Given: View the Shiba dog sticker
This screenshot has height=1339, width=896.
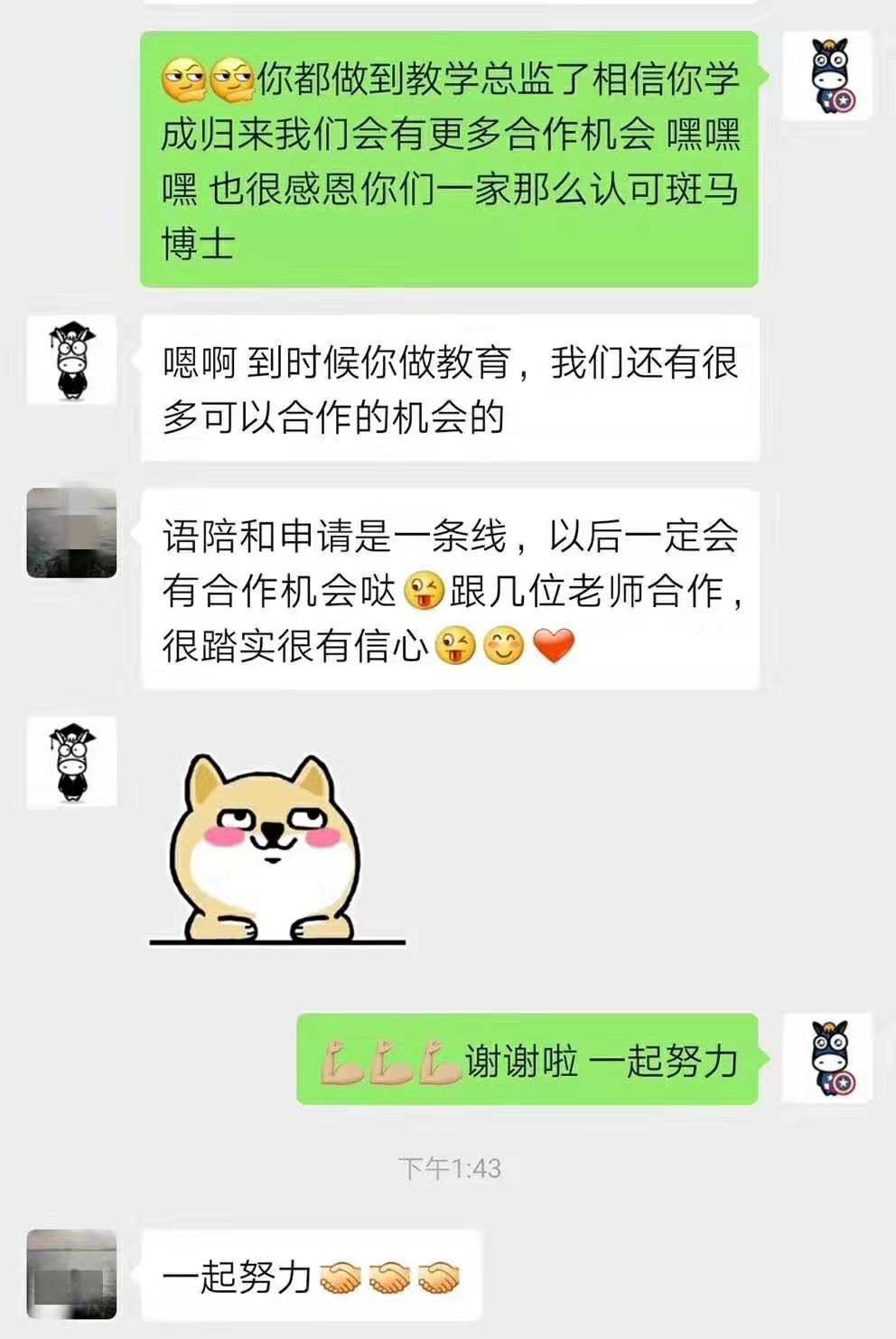Looking at the screenshot, I should point(271,849).
